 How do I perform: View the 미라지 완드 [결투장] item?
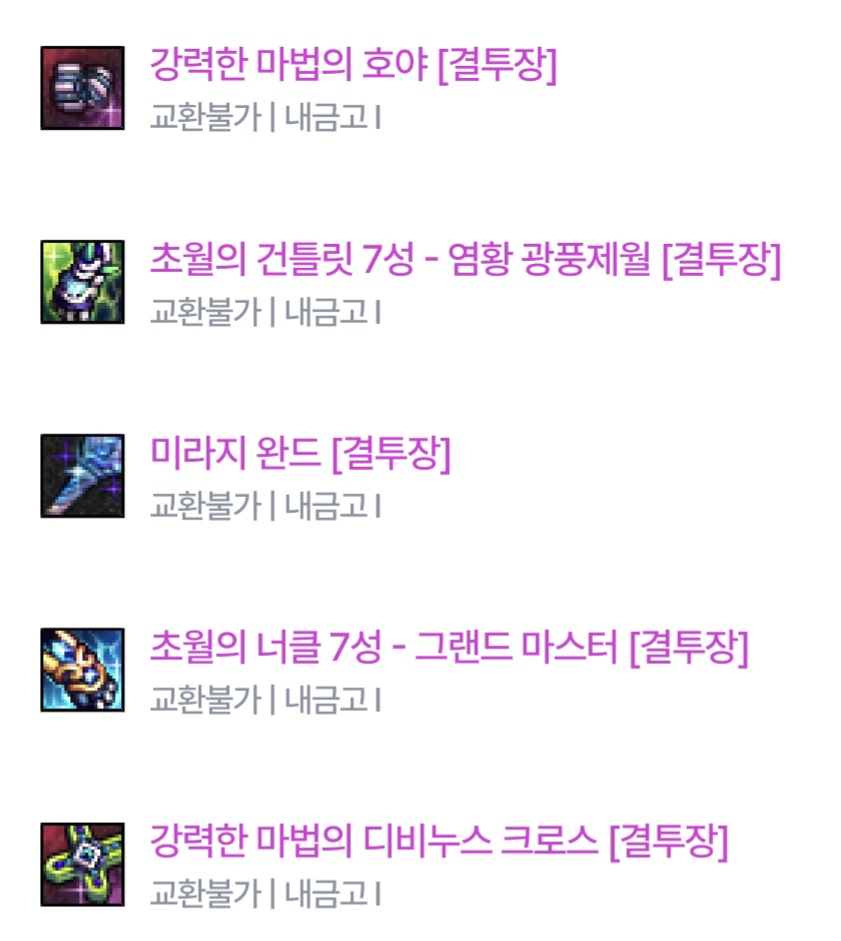tap(300, 455)
